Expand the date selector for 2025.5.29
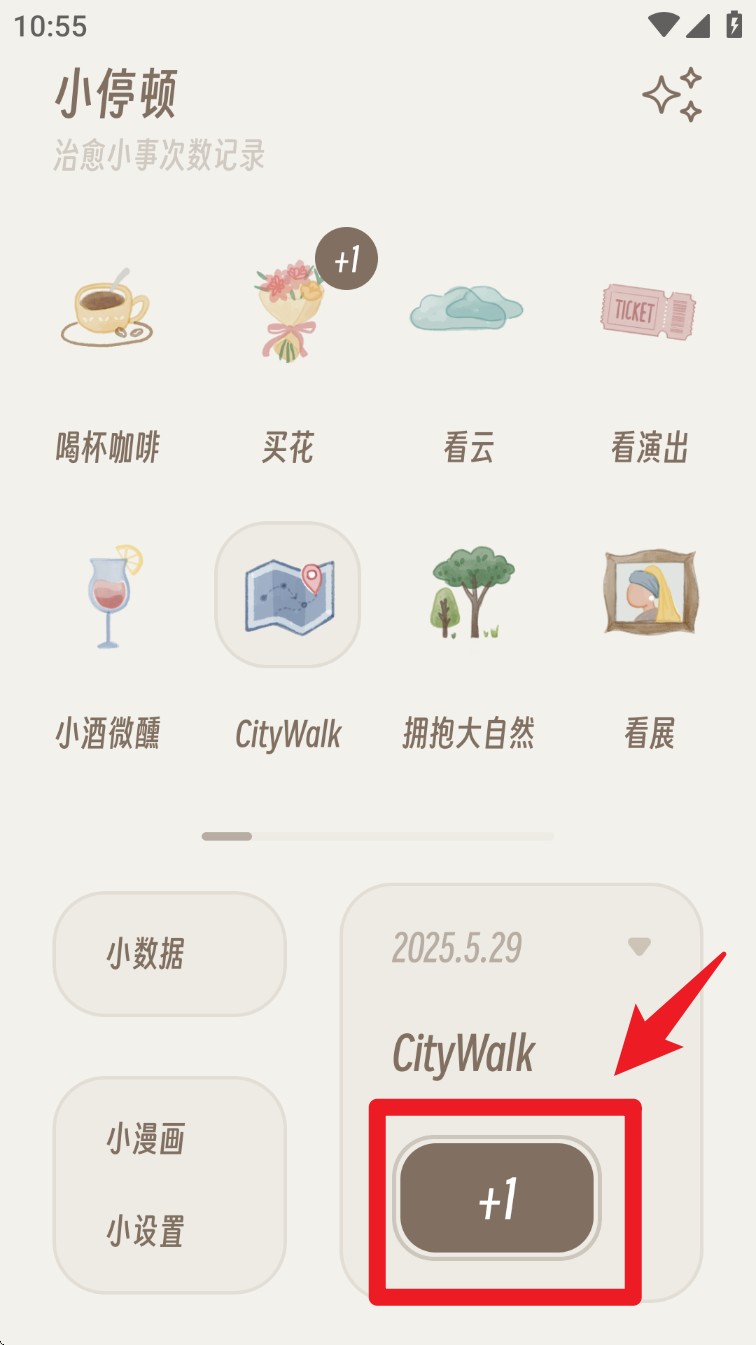 pos(636,946)
